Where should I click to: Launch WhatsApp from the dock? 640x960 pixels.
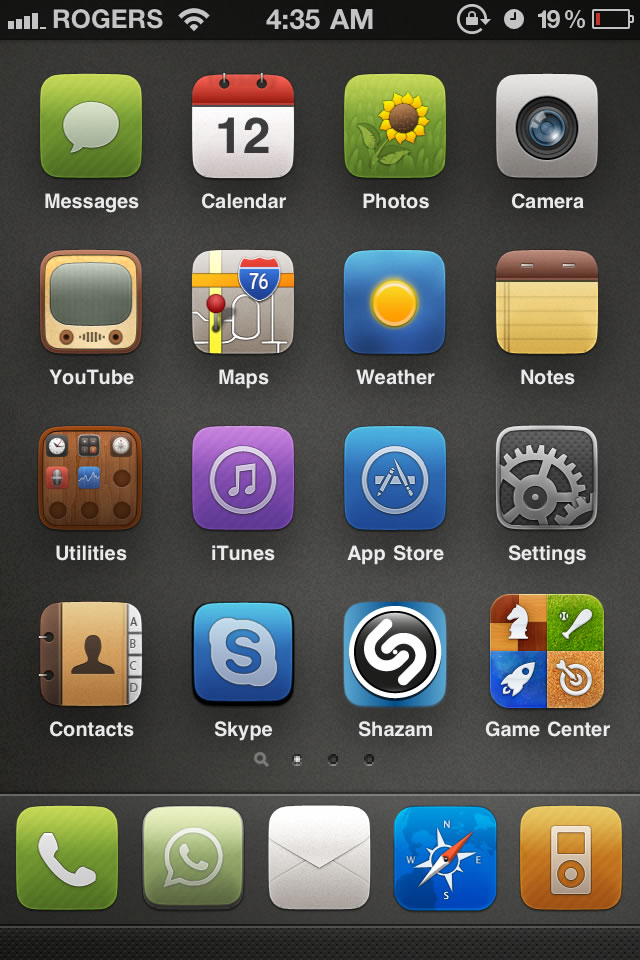pos(193,858)
